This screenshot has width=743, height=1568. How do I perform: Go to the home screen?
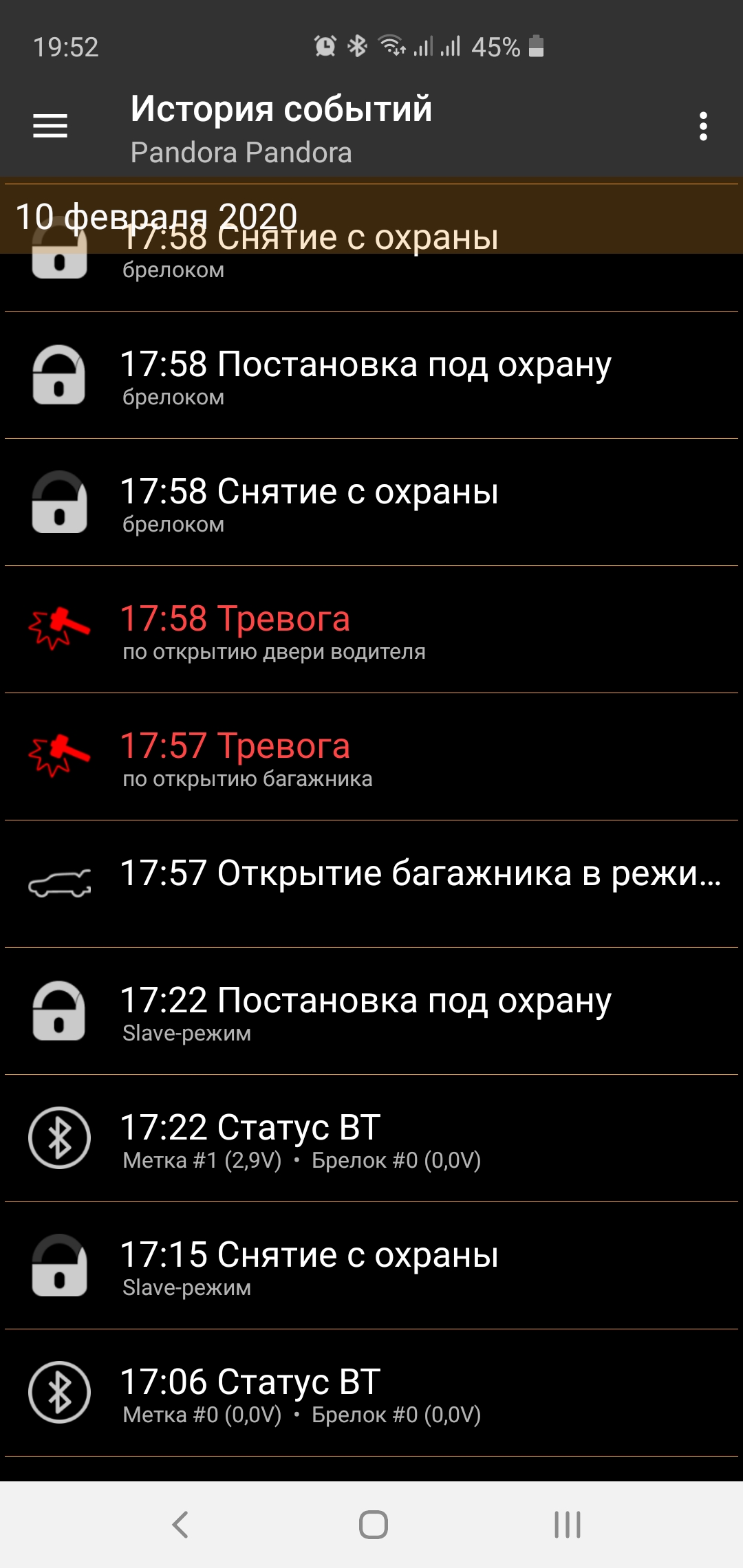(373, 1525)
